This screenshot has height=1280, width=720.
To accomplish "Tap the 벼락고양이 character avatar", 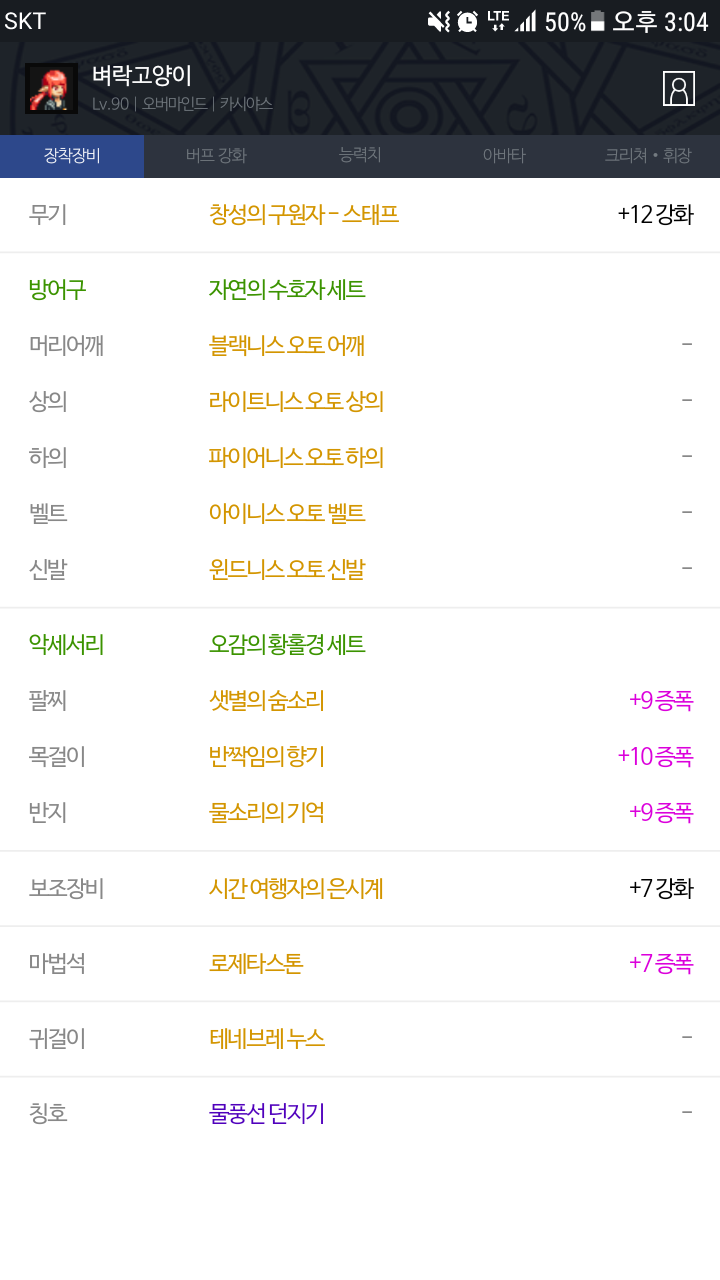I will [51, 88].
